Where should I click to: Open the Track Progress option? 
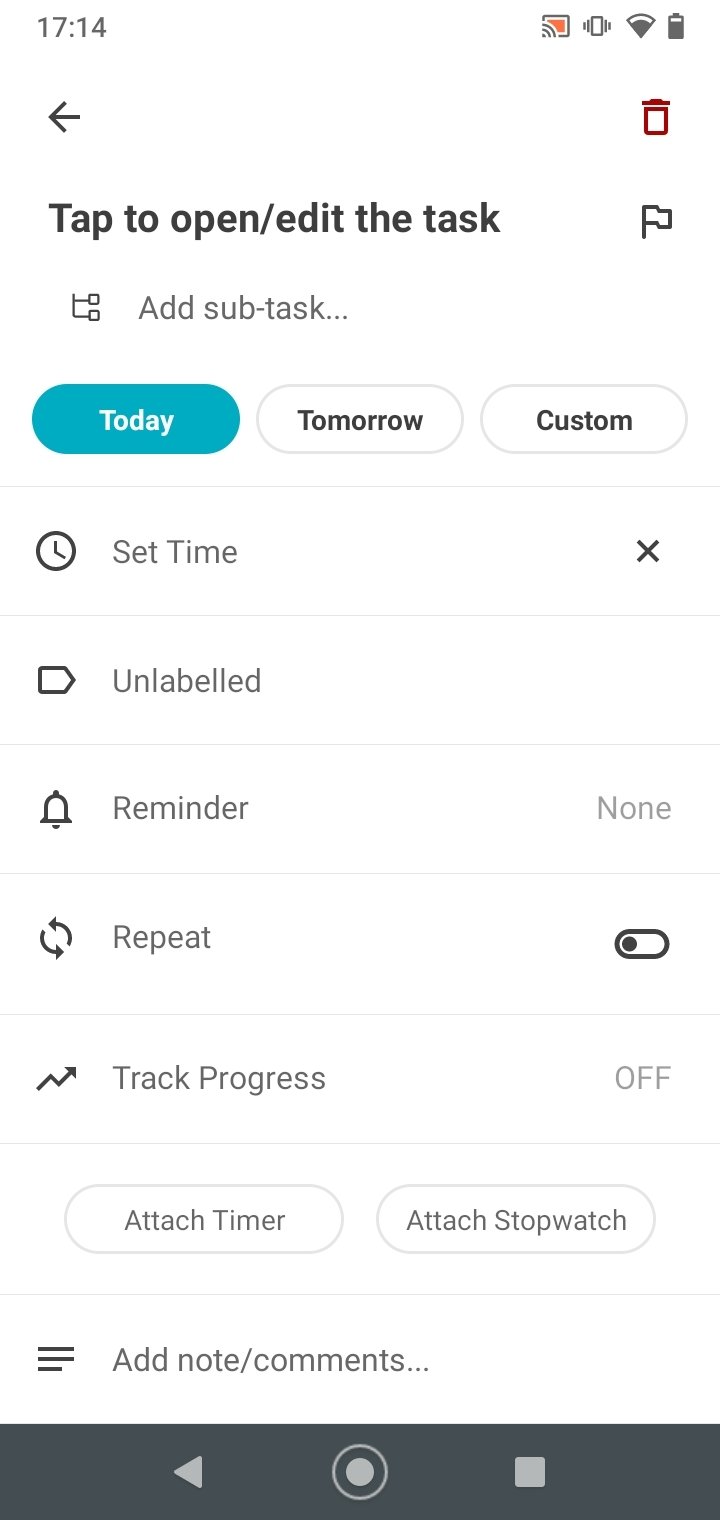point(360,1078)
